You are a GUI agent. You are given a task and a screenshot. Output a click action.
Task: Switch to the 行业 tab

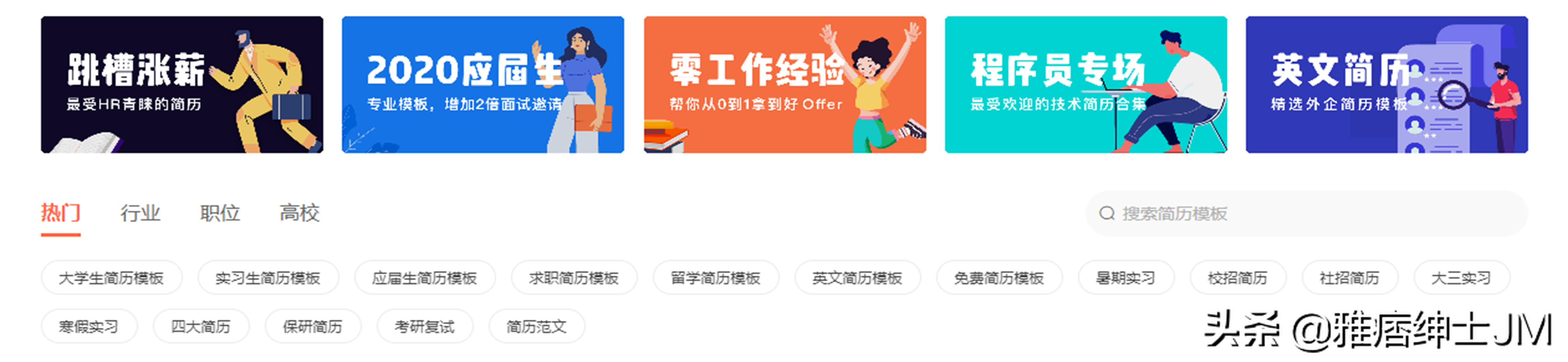coord(140,213)
